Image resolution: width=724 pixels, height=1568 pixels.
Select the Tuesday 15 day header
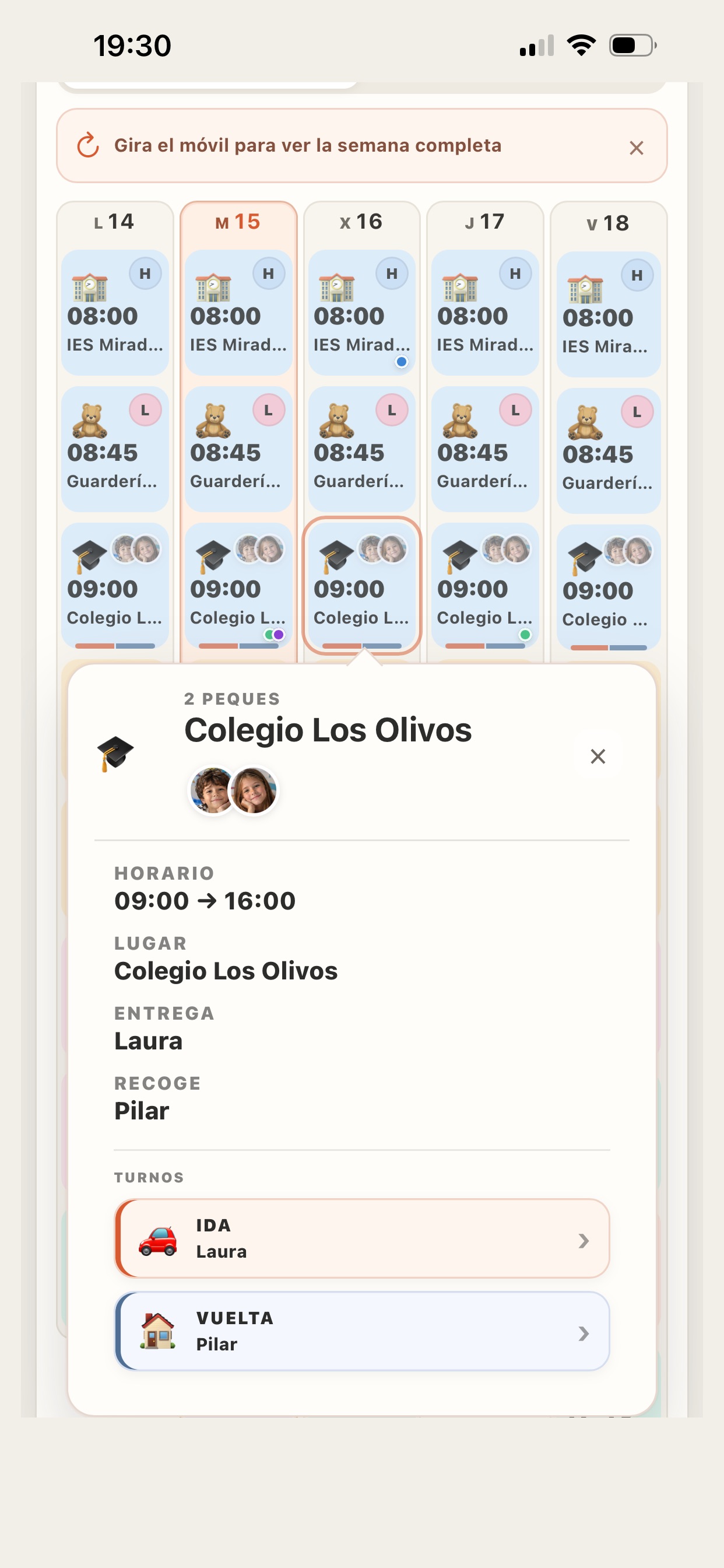[238, 222]
